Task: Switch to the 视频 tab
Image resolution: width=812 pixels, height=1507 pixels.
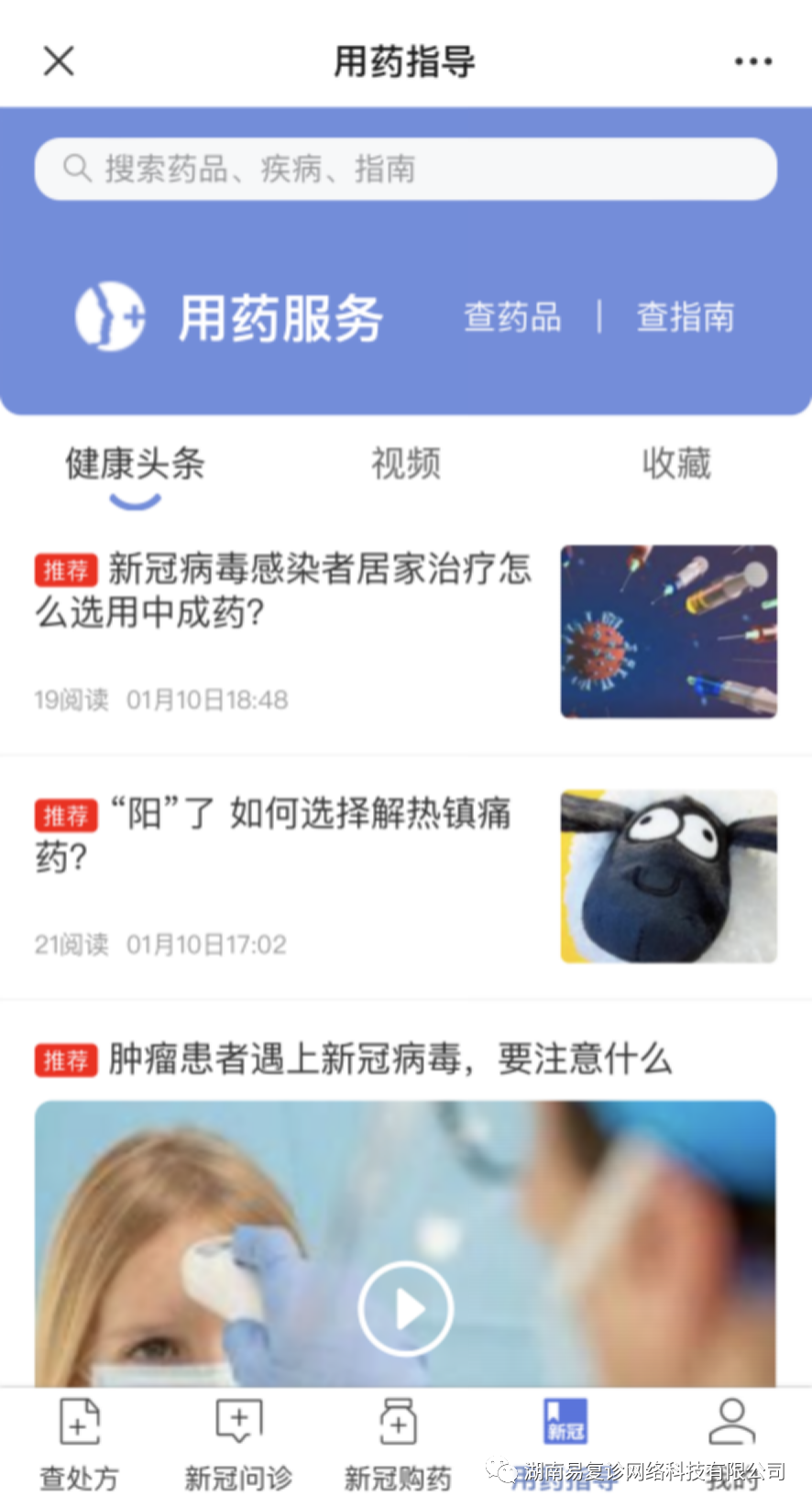Action: [406, 464]
